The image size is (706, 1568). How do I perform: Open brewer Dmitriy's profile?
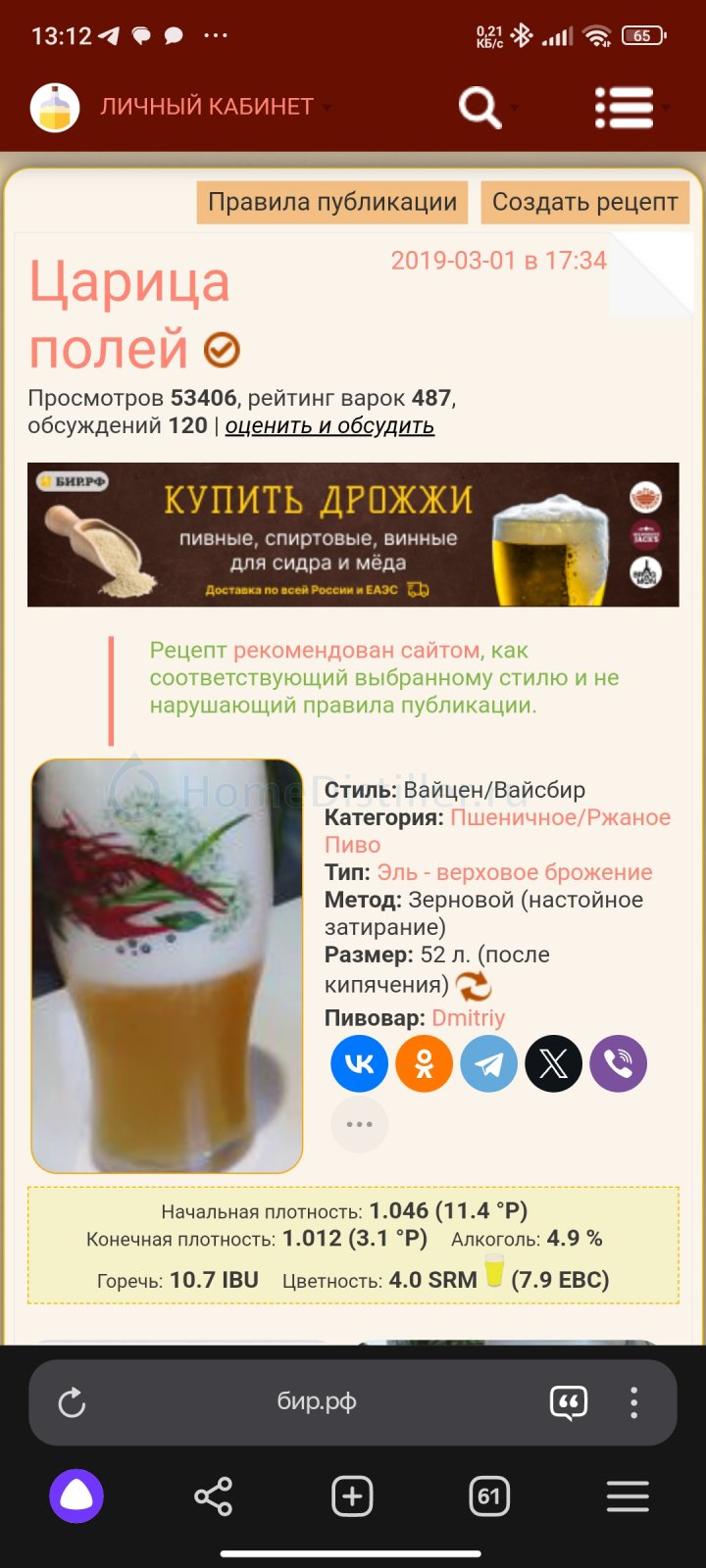click(x=469, y=1017)
